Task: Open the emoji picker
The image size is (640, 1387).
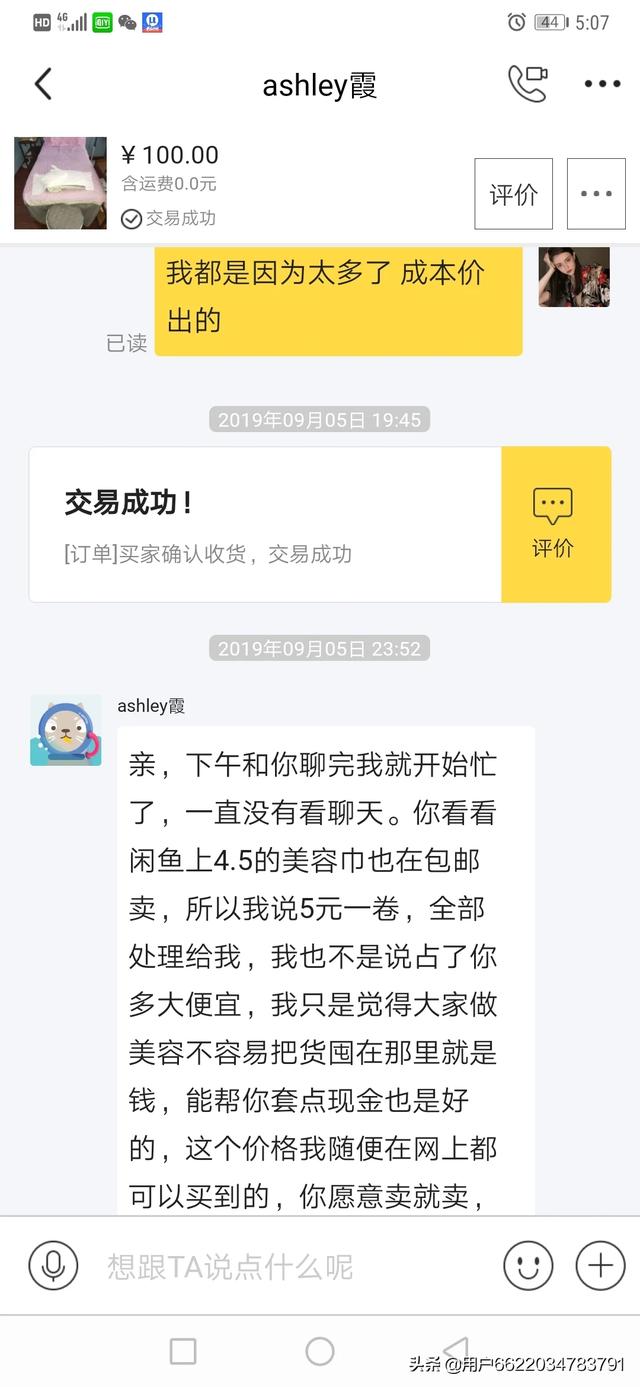Action: [528, 1266]
